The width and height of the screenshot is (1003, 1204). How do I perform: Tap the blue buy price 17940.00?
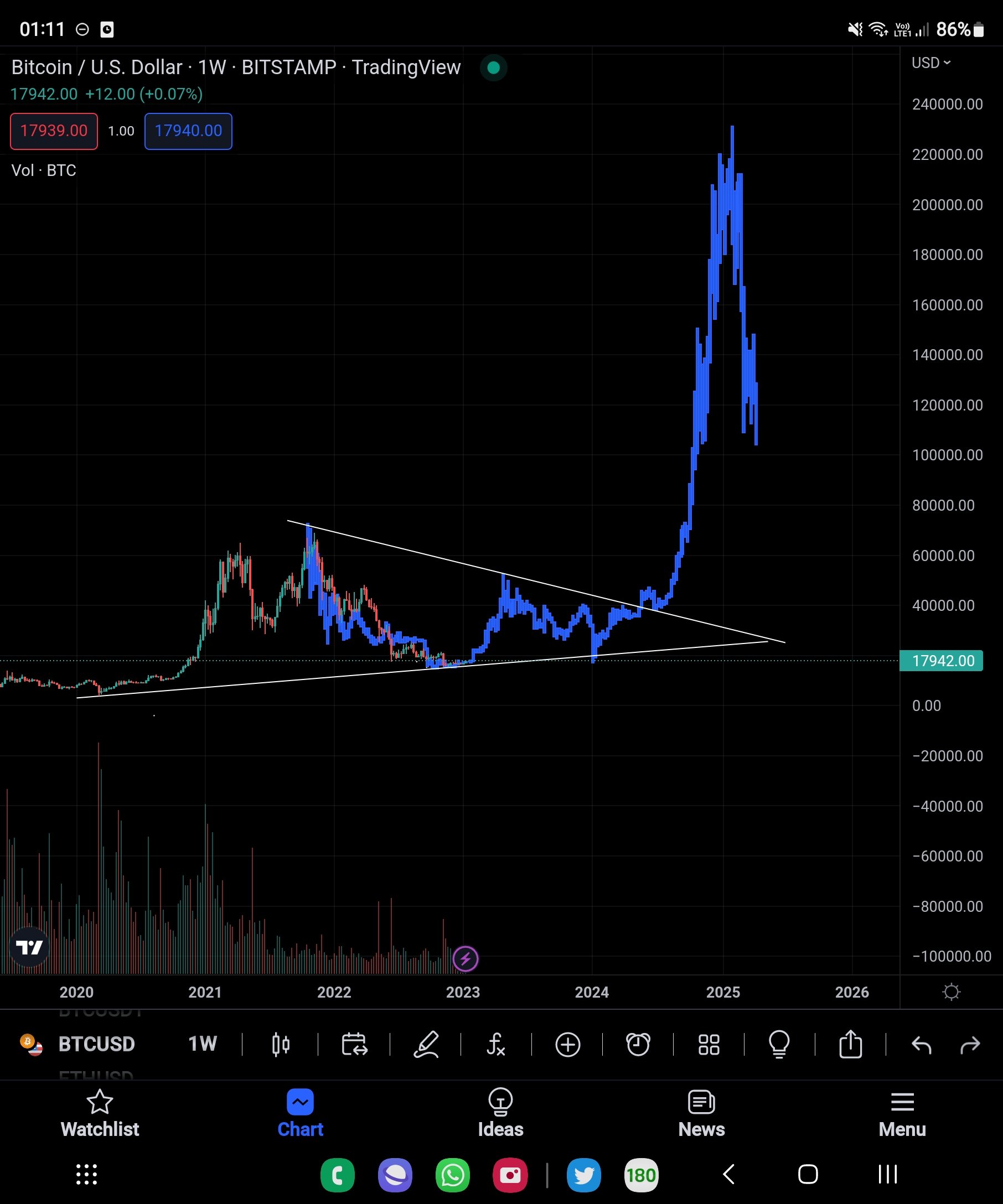(x=188, y=131)
